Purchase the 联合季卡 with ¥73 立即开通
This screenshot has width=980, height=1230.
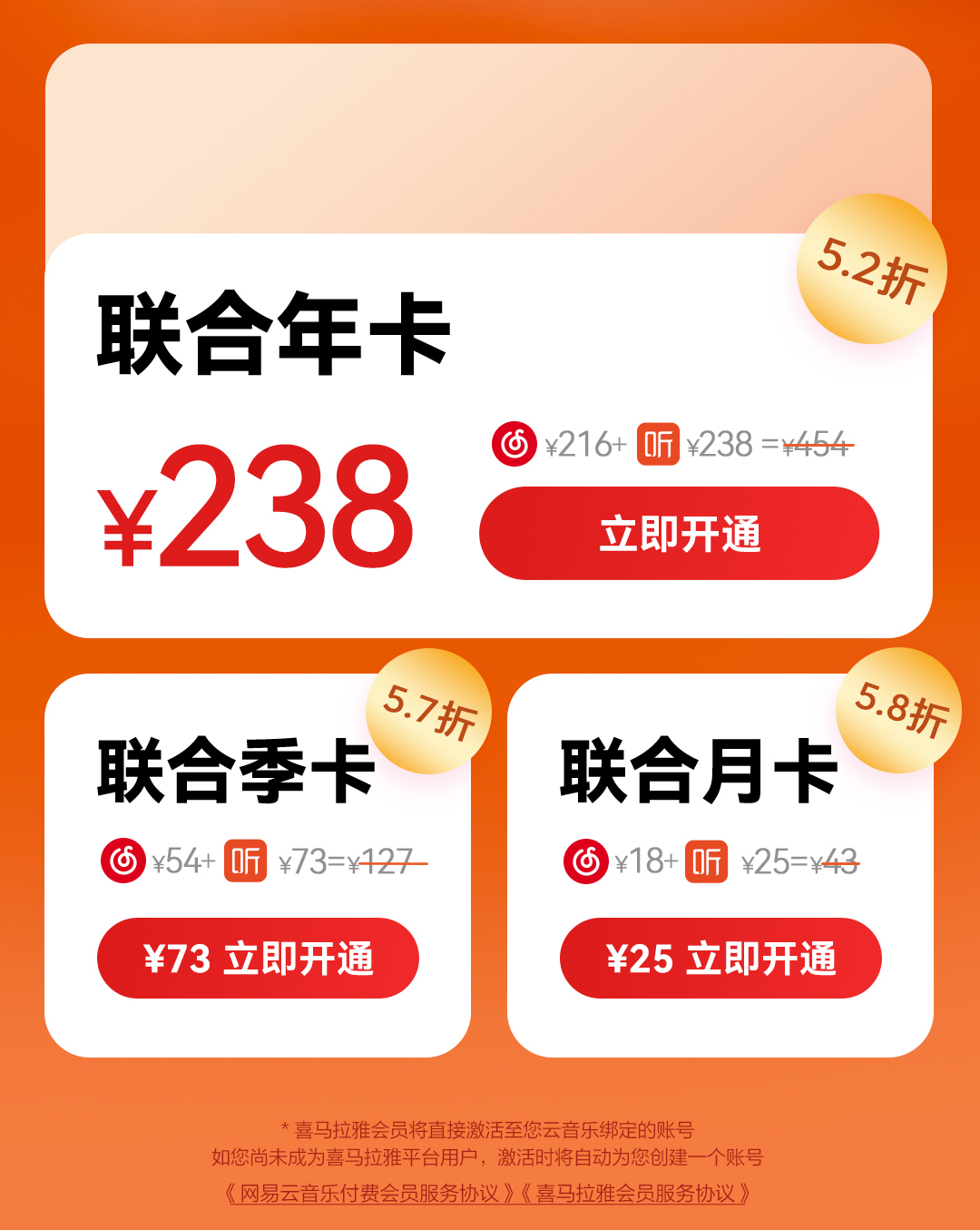(x=258, y=959)
